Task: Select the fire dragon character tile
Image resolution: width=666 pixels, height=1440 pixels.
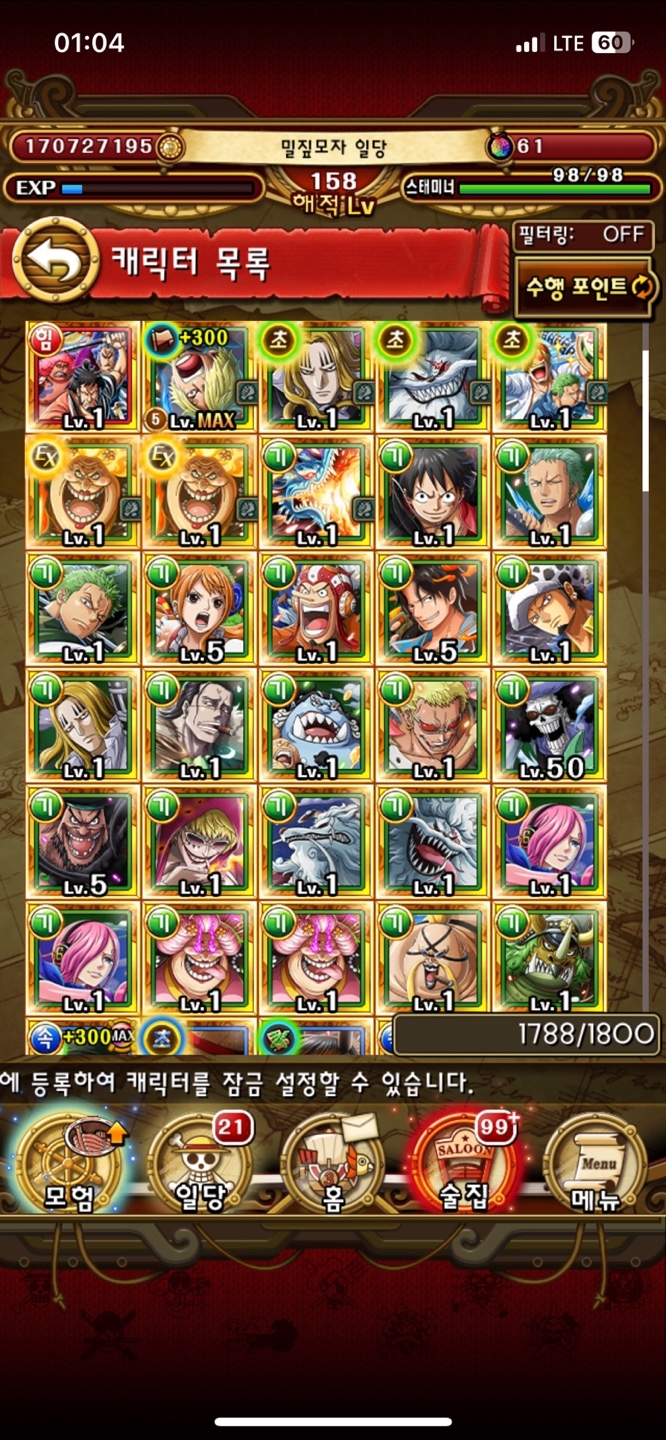Action: point(316,493)
